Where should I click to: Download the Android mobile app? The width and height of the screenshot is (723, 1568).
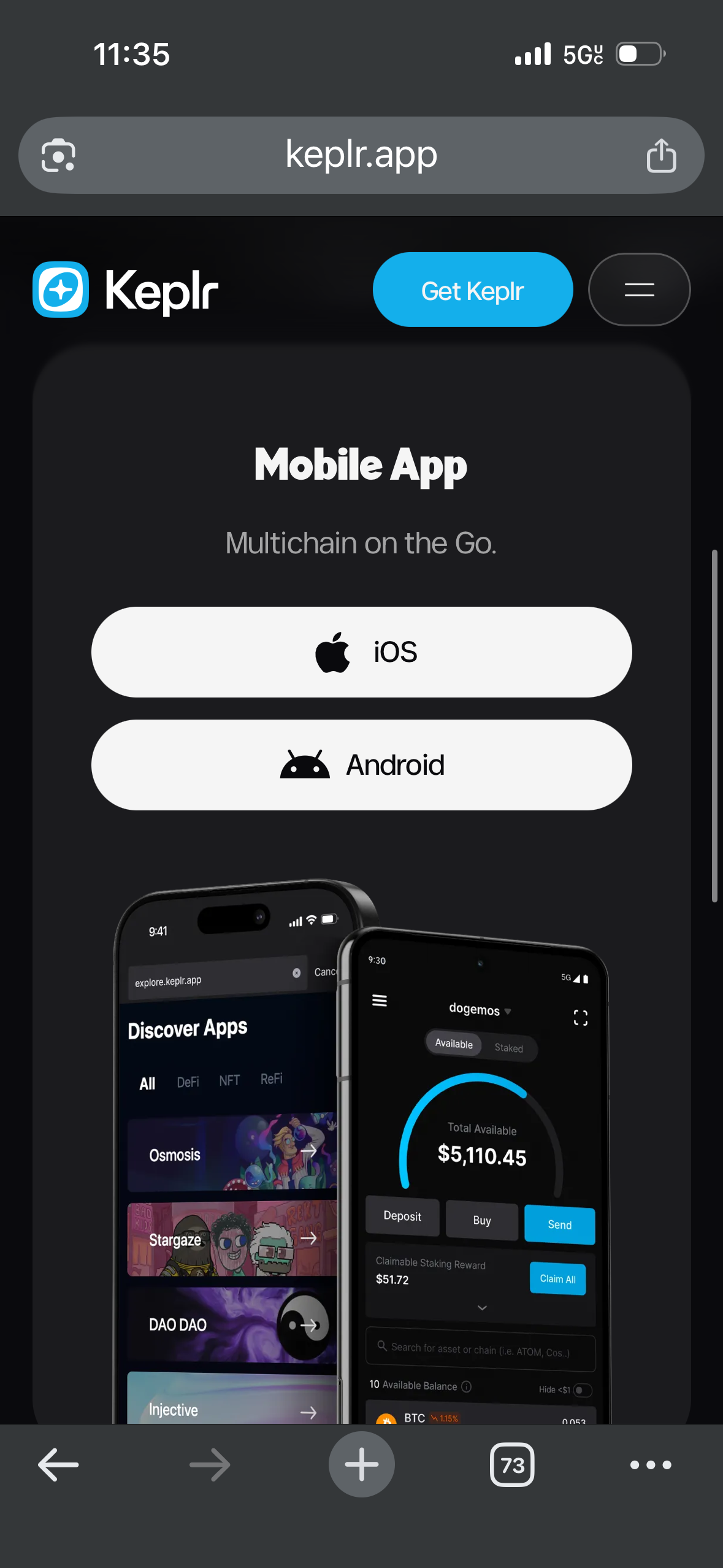coord(361,764)
